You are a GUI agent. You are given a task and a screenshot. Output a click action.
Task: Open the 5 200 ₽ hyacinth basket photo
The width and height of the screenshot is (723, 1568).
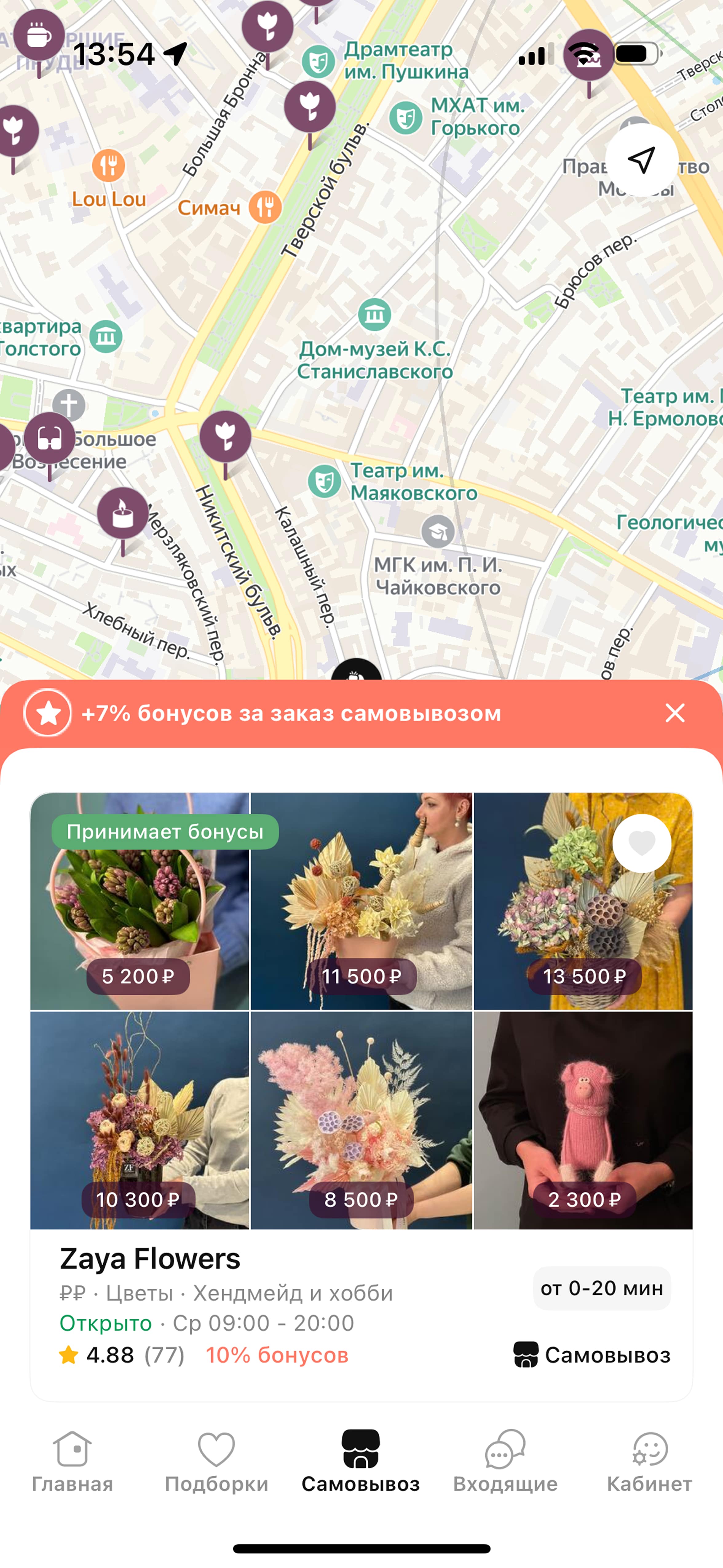point(139,901)
